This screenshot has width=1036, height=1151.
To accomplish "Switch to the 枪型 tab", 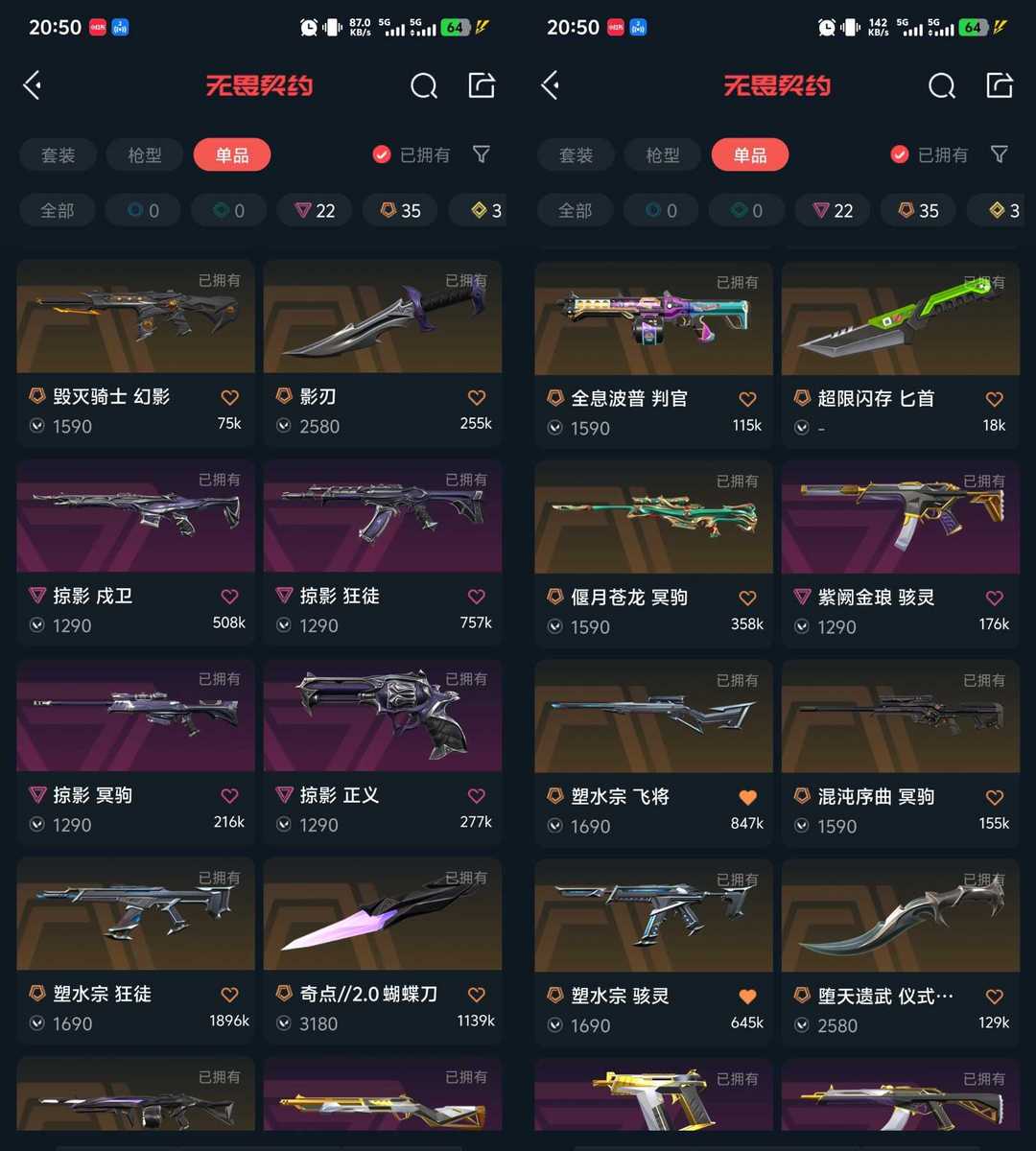I will (x=144, y=154).
